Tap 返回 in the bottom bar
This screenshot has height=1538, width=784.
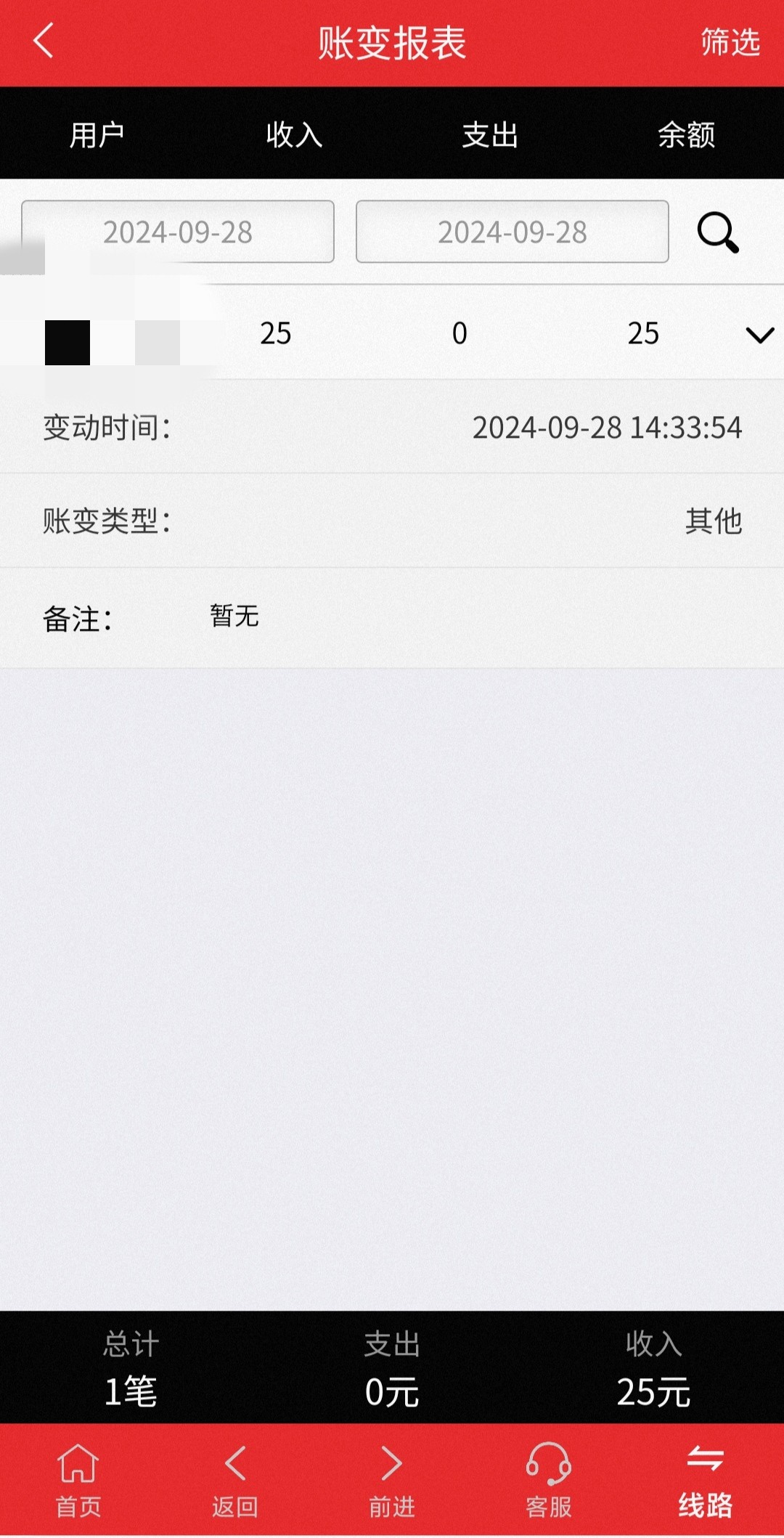(235, 1480)
